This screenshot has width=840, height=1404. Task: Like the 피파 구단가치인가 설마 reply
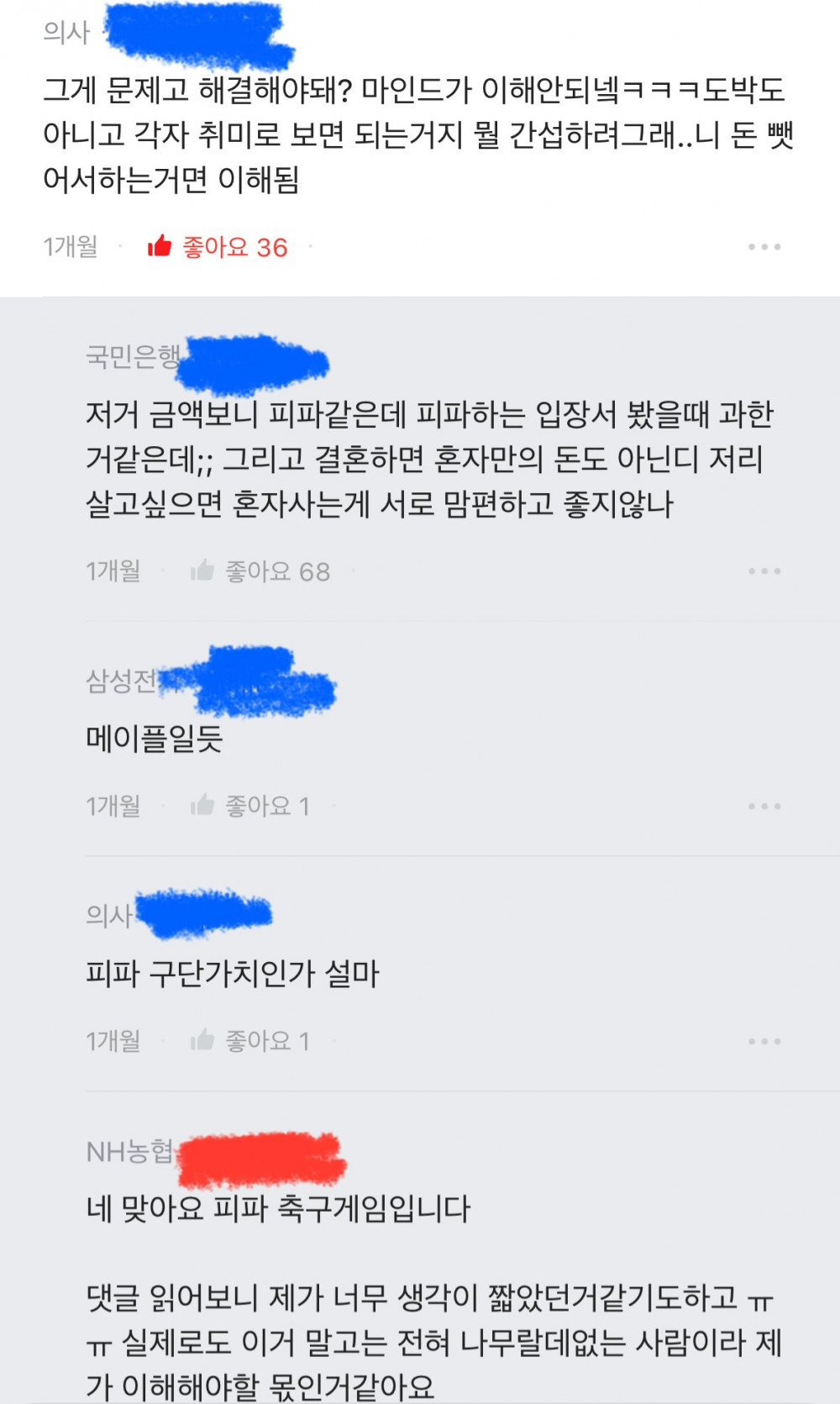pos(202,1041)
